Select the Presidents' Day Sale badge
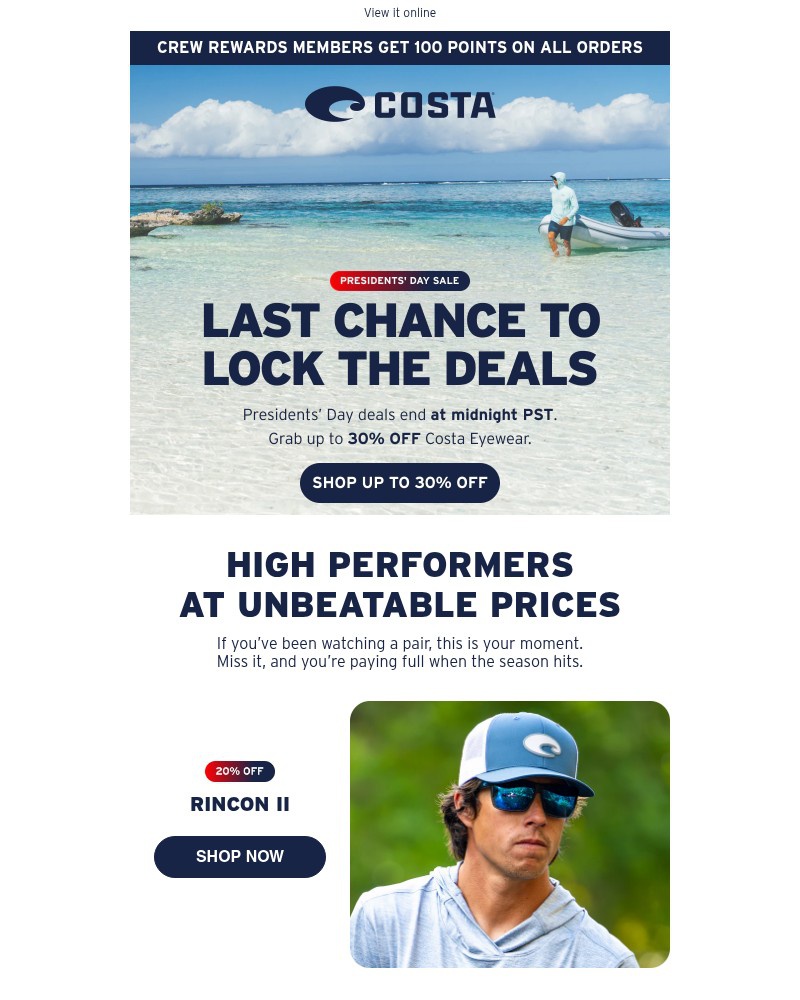The height and width of the screenshot is (1000, 800). tap(400, 281)
